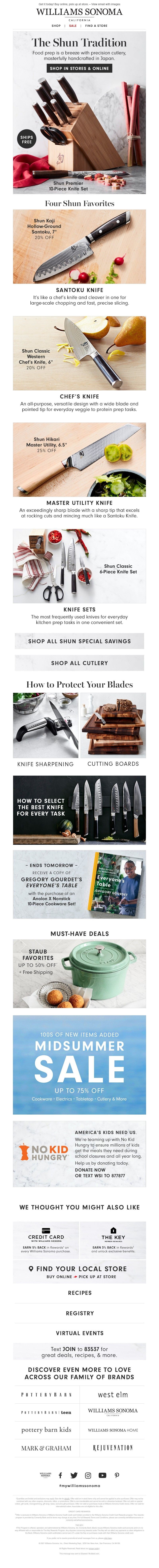Tap SHOP IN STORES & ONLINE button
The image size is (159, 1568).
[x=79, y=68]
